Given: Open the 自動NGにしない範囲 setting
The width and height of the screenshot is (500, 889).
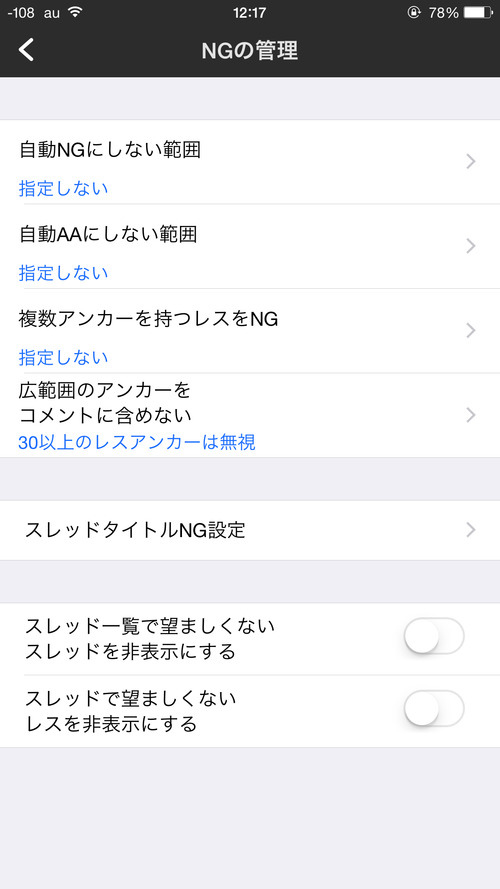Looking at the screenshot, I should pyautogui.click(x=250, y=162).
